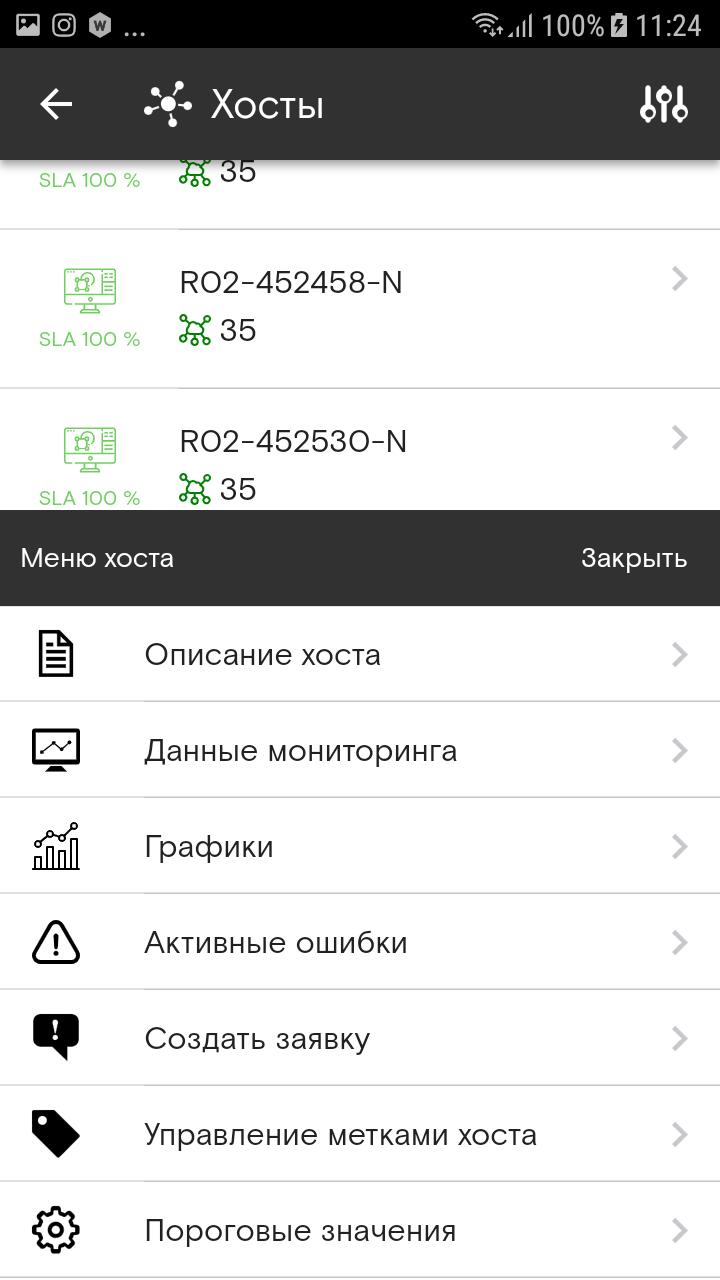Screen dimensions: 720x1280
Task: Tap Закрыть to close the host menu
Action: click(634, 558)
